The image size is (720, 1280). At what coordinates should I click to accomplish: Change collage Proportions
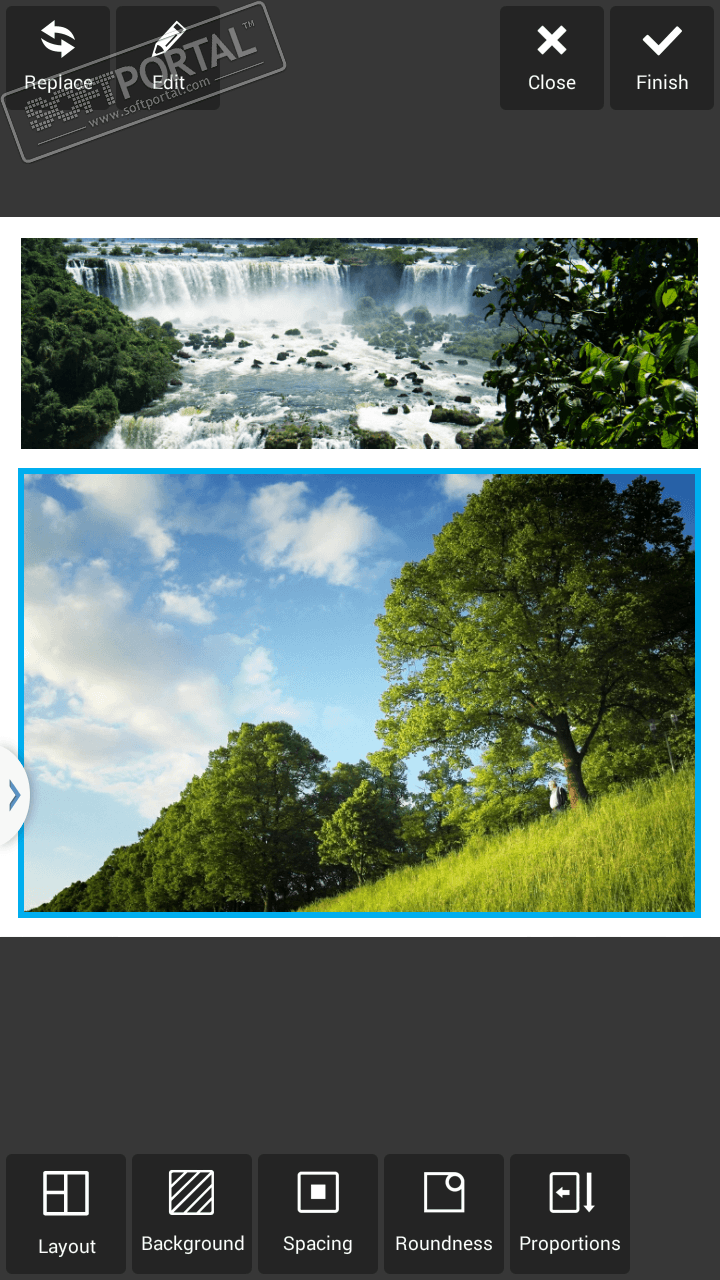coord(570,1214)
